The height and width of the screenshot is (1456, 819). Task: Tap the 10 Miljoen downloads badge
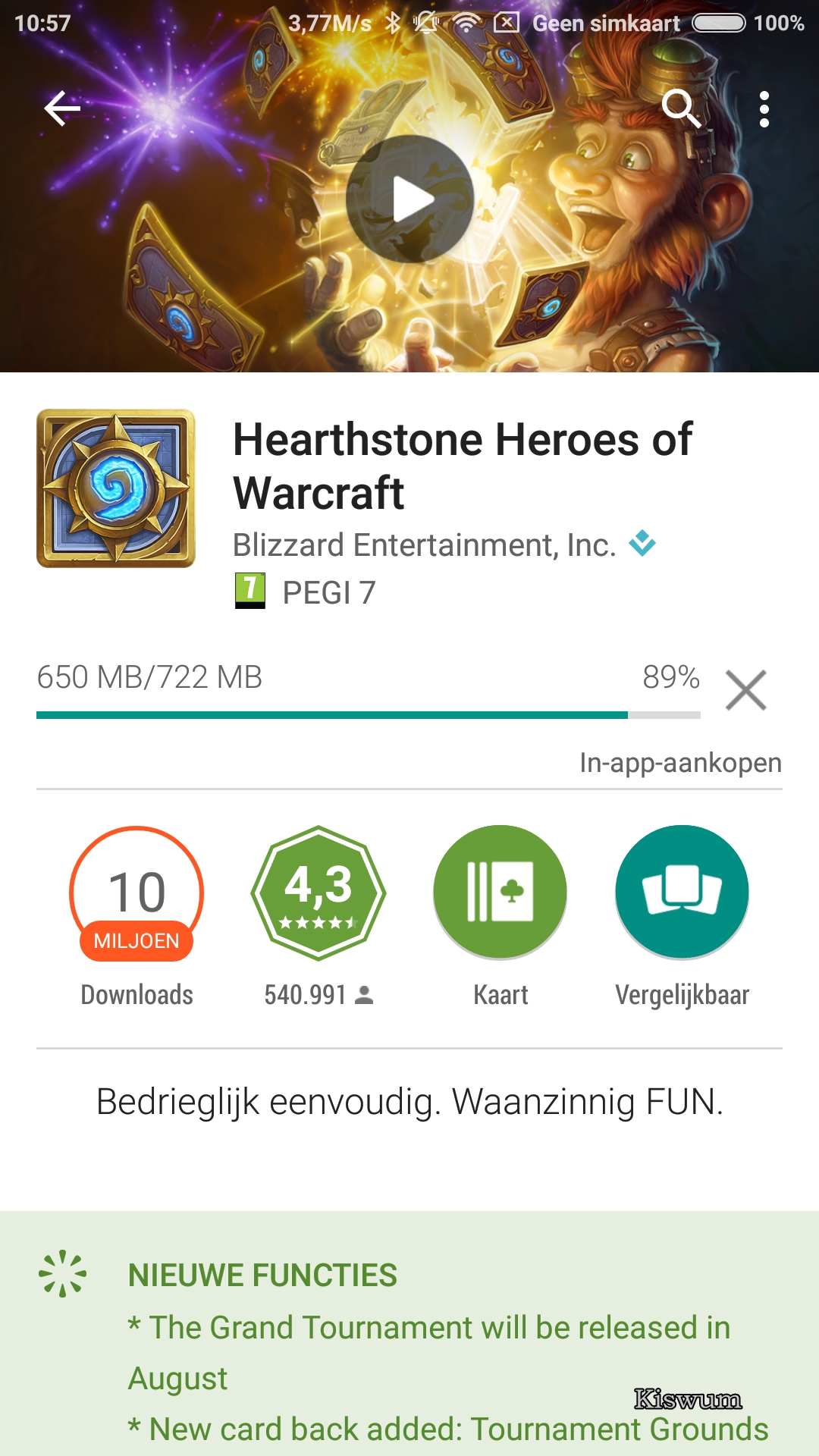coord(136,893)
